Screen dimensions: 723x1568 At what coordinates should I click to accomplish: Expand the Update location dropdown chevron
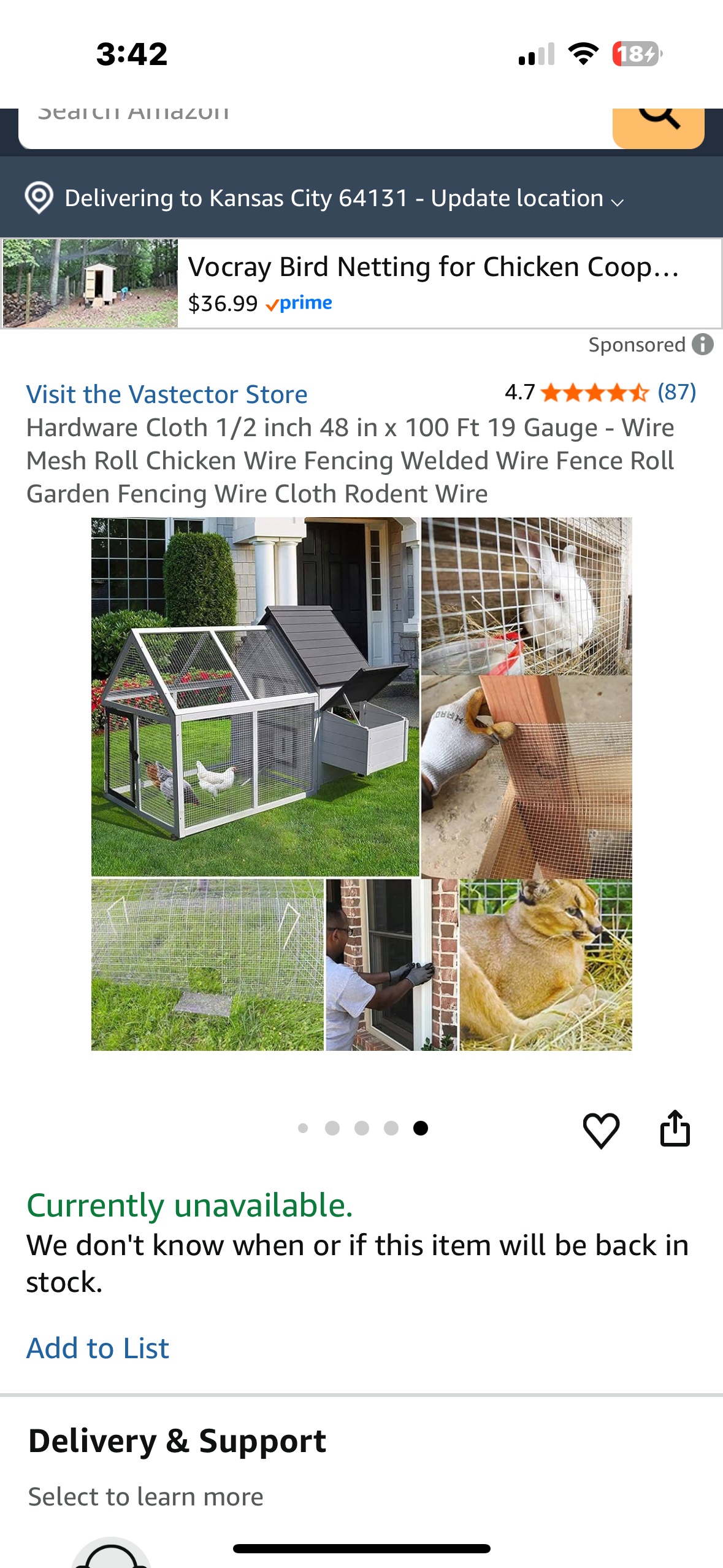coord(616,202)
